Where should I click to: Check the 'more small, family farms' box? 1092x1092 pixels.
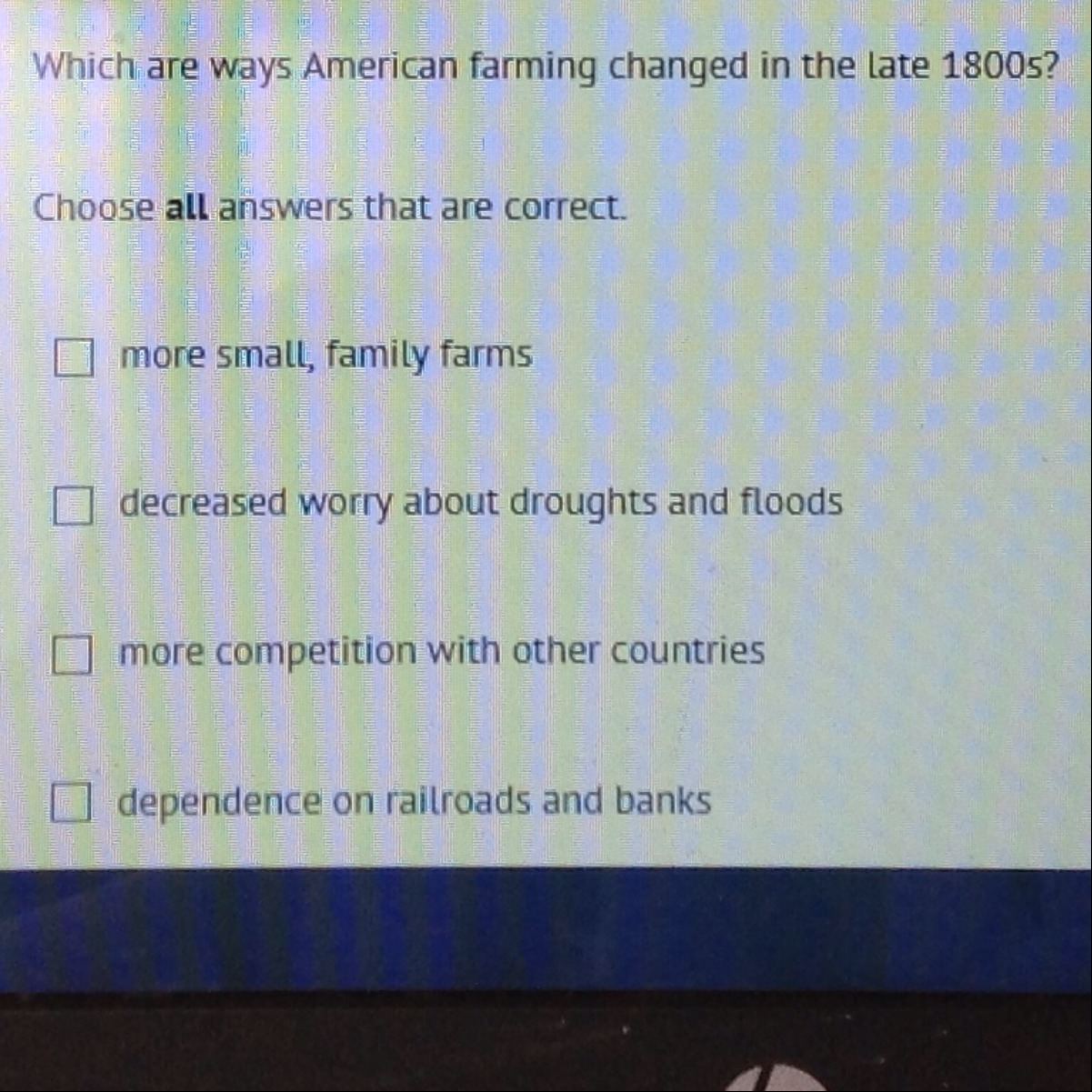click(x=73, y=357)
